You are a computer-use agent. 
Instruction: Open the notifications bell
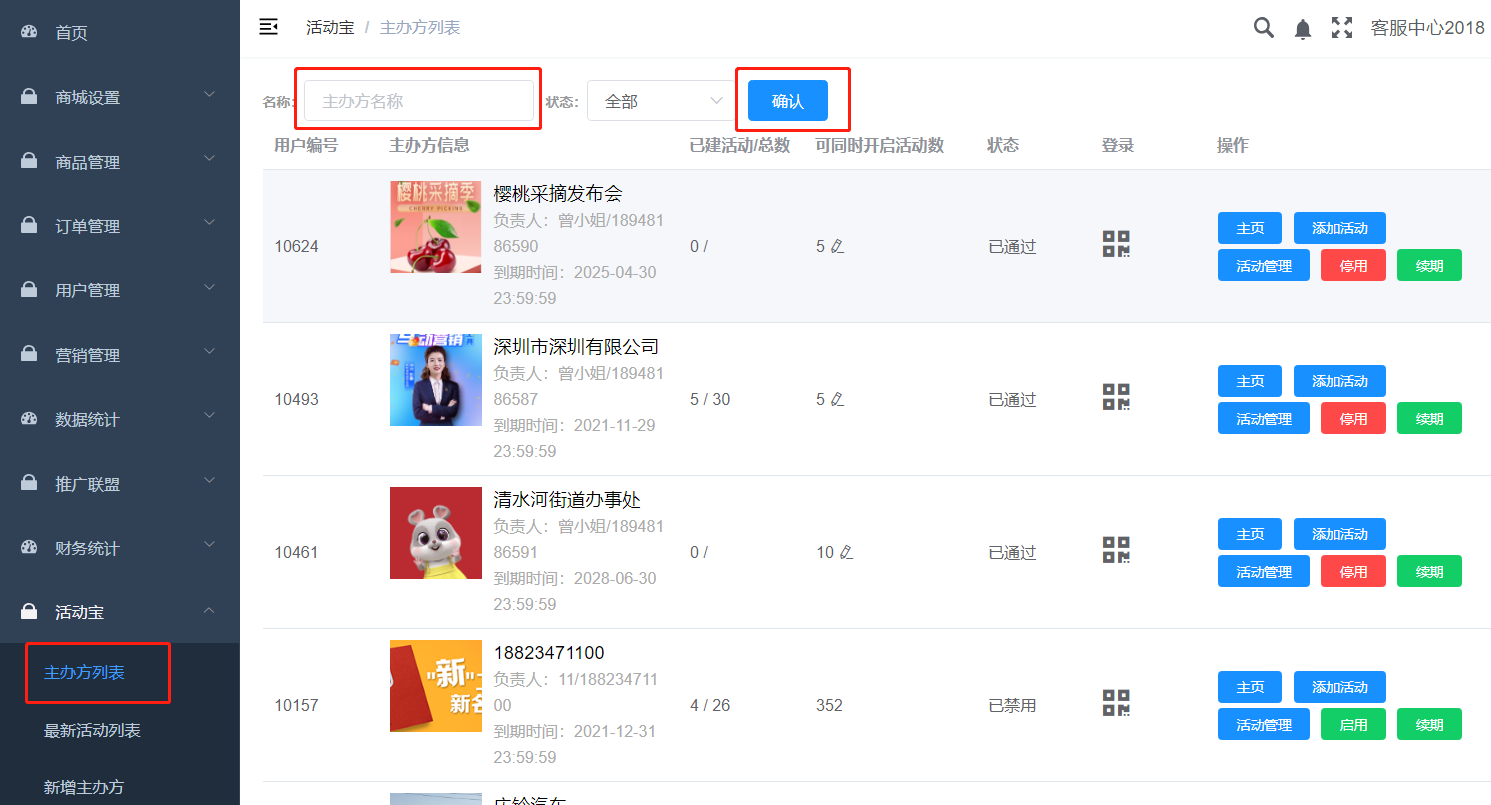click(1303, 29)
